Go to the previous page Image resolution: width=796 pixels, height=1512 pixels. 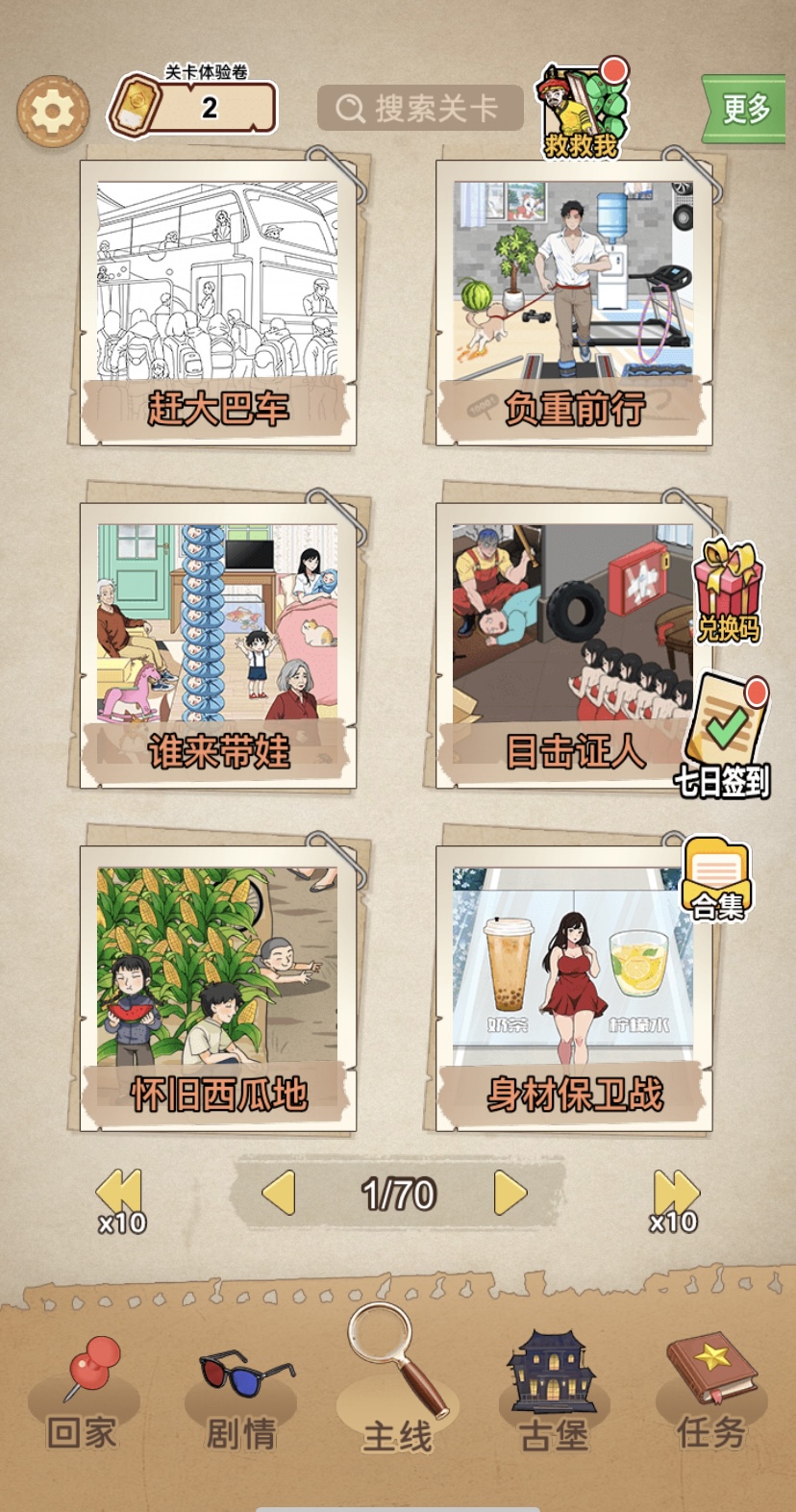[279, 1195]
